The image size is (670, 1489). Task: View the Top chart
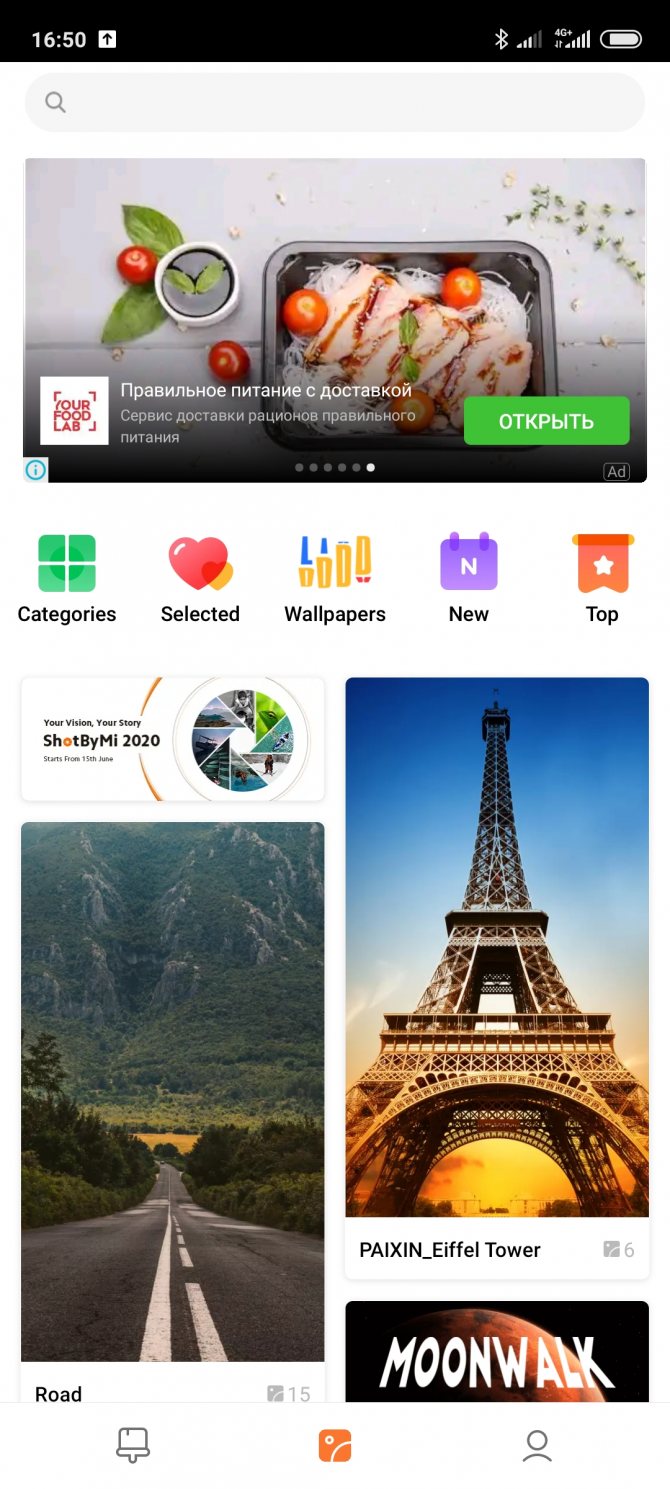[x=602, y=579]
